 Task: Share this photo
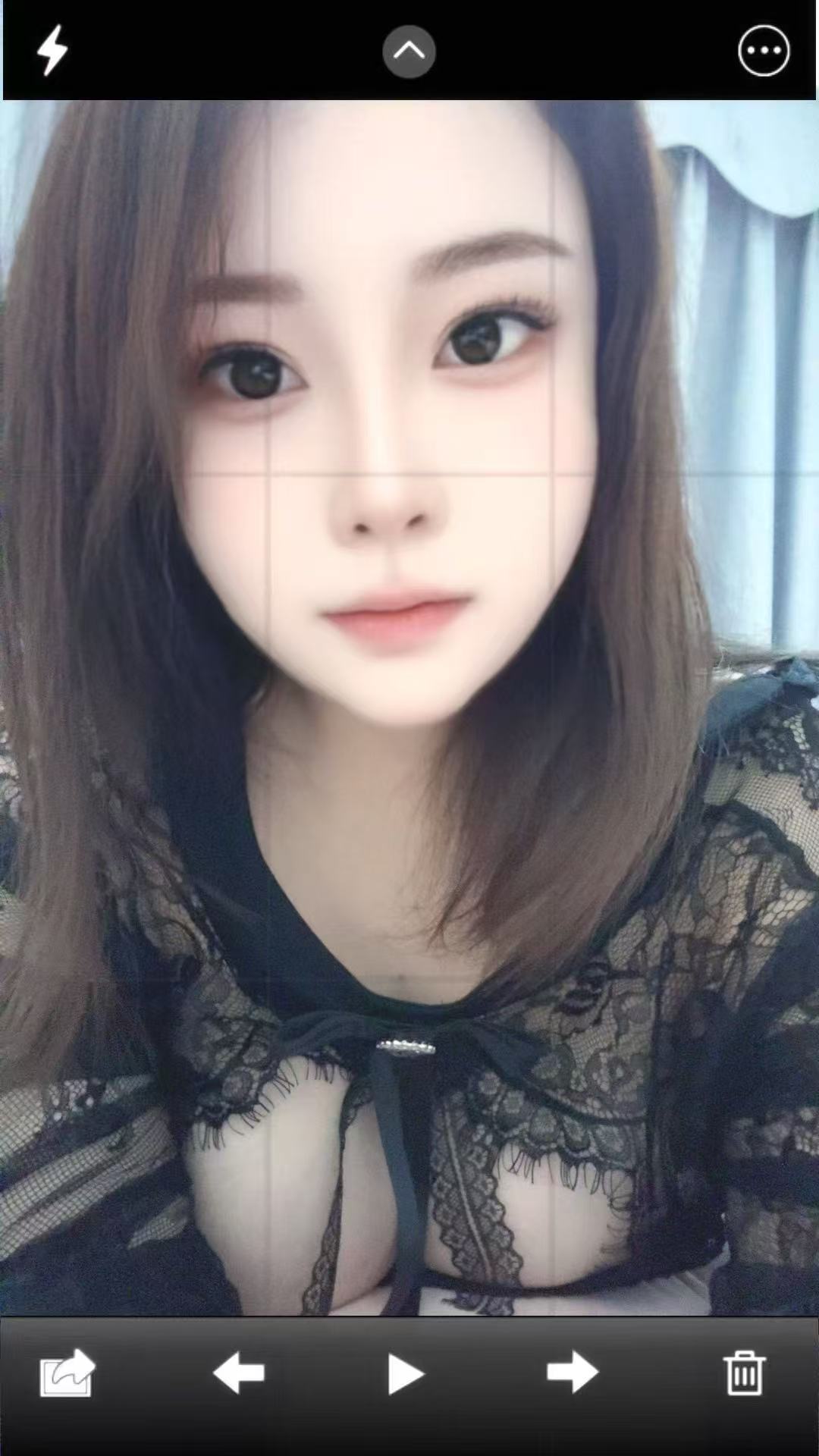67,1373
